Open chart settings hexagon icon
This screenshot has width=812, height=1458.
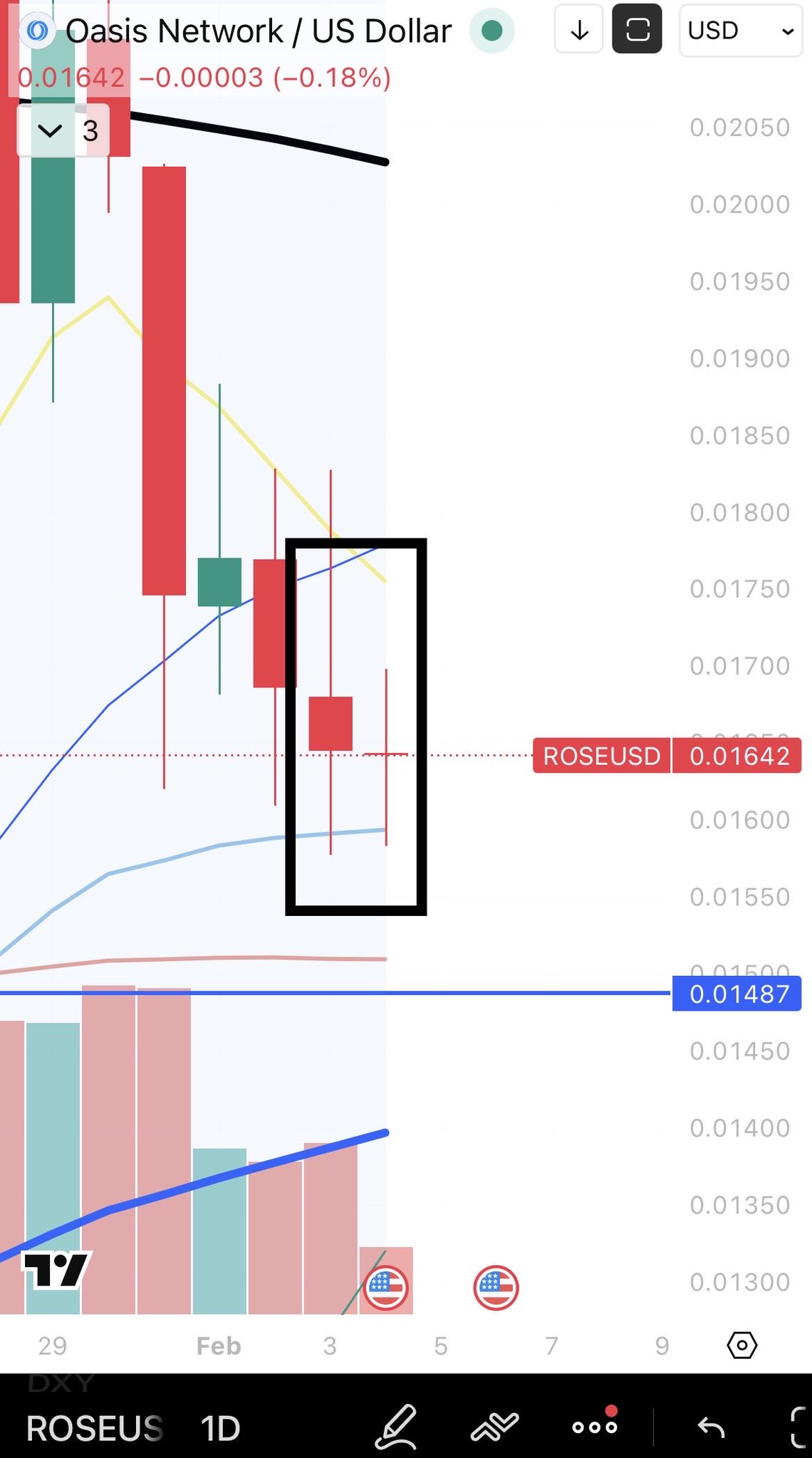(x=741, y=1345)
